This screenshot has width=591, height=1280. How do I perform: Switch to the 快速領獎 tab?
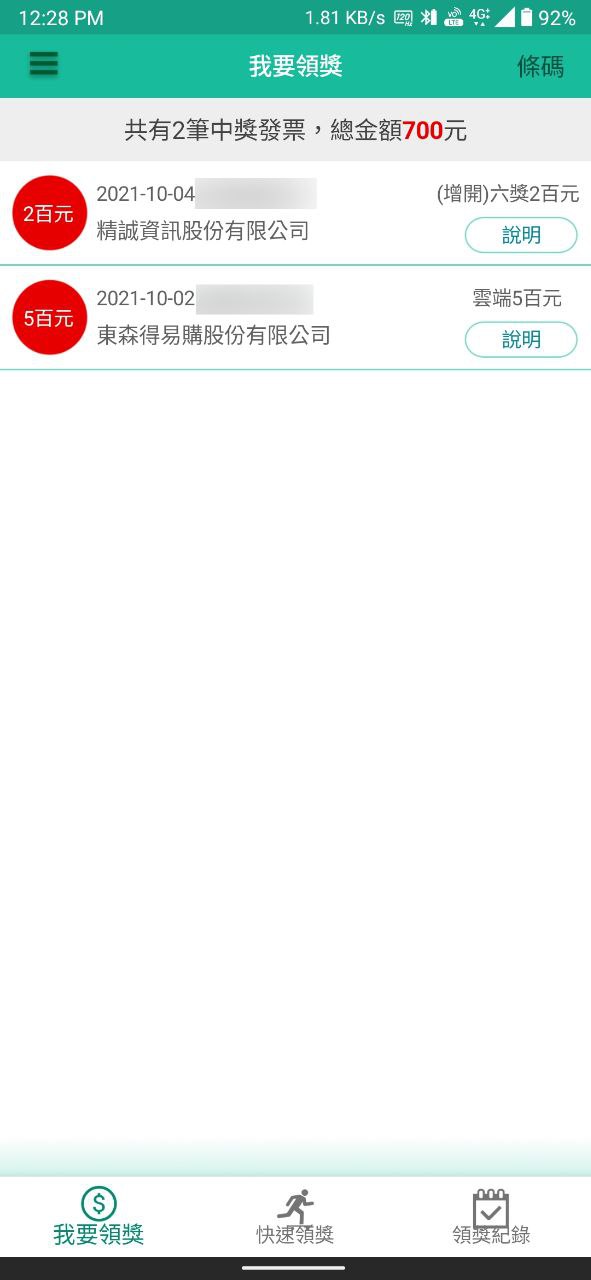[x=295, y=1216]
